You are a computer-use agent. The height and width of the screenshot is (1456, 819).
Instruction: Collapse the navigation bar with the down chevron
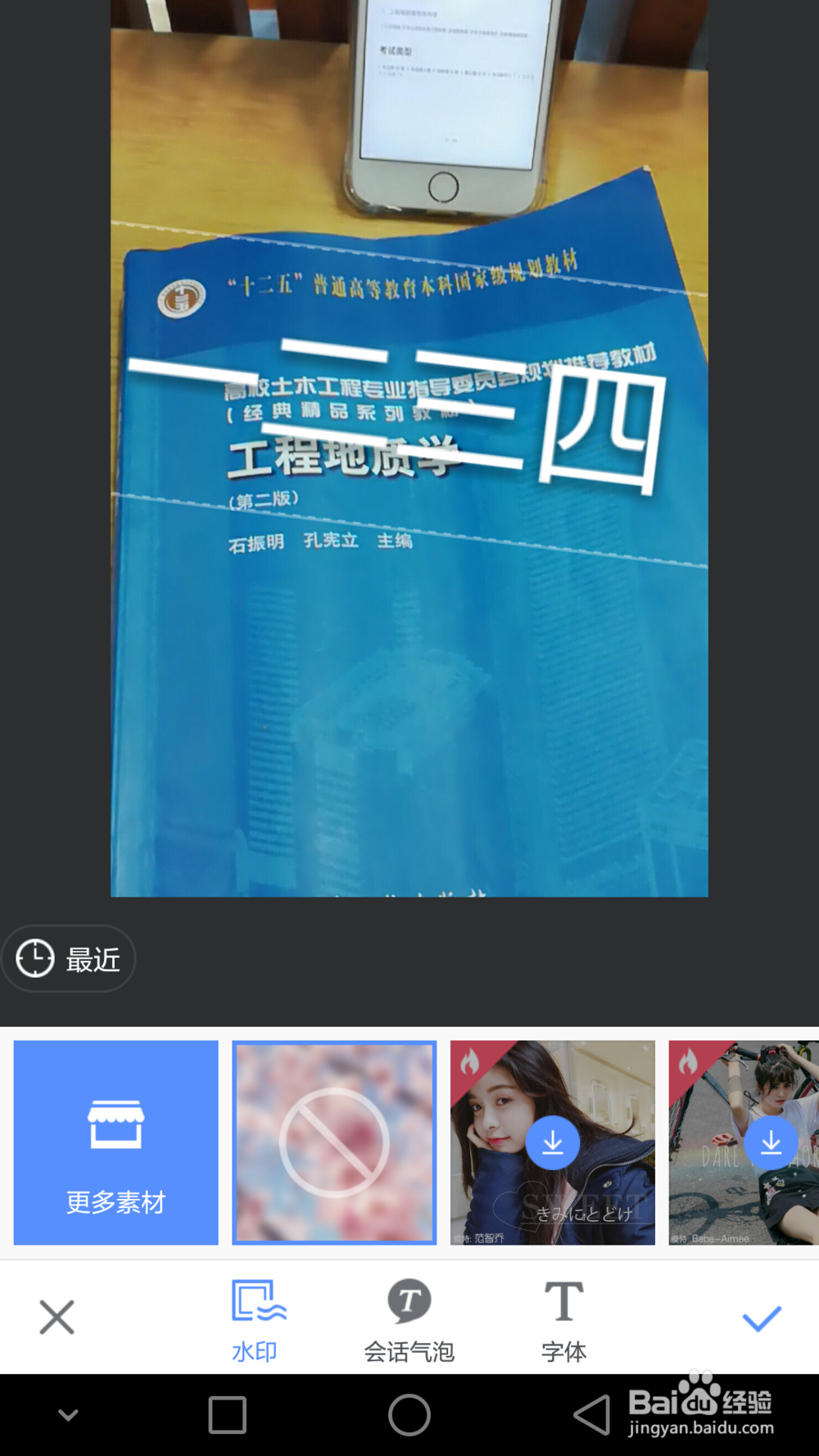pyautogui.click(x=68, y=1414)
